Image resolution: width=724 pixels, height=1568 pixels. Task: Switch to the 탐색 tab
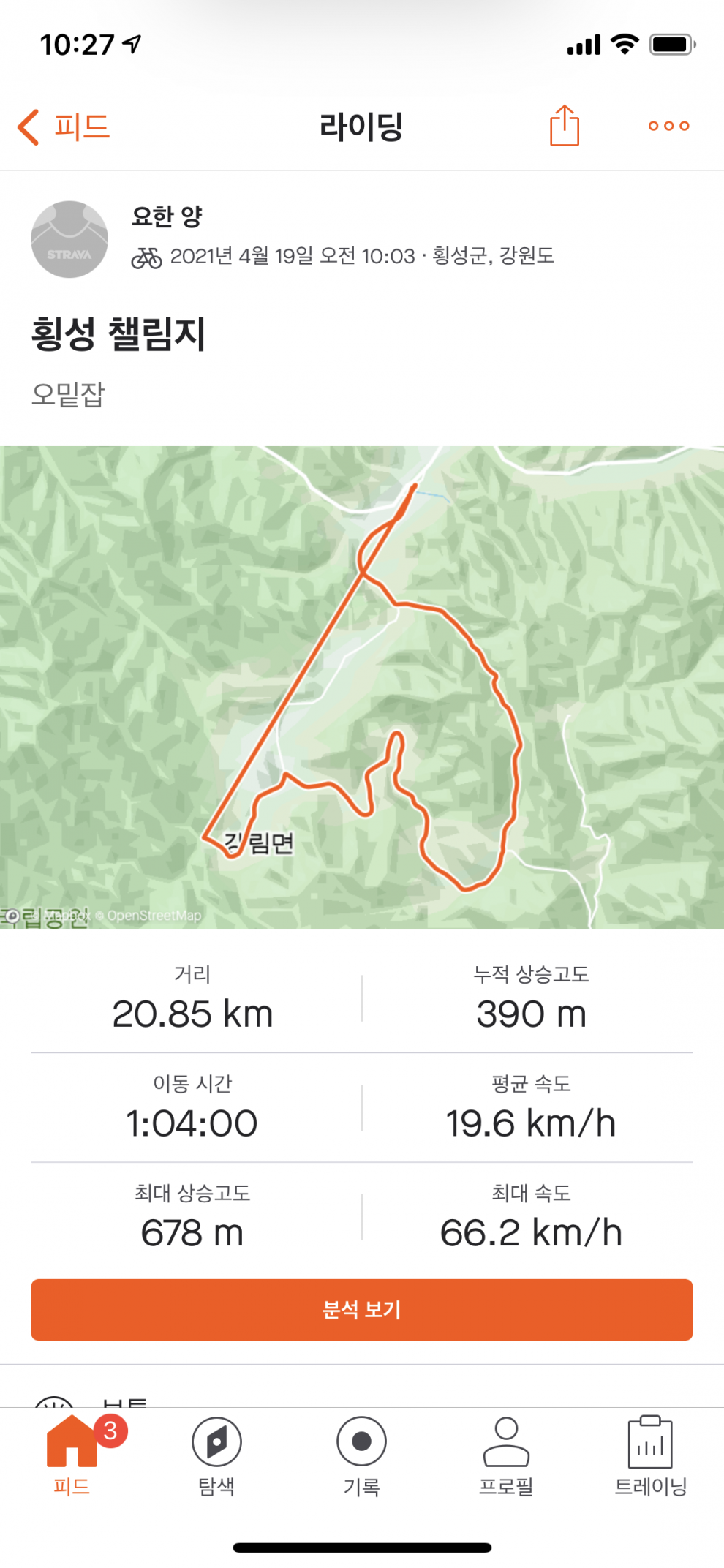pyautogui.click(x=216, y=1455)
